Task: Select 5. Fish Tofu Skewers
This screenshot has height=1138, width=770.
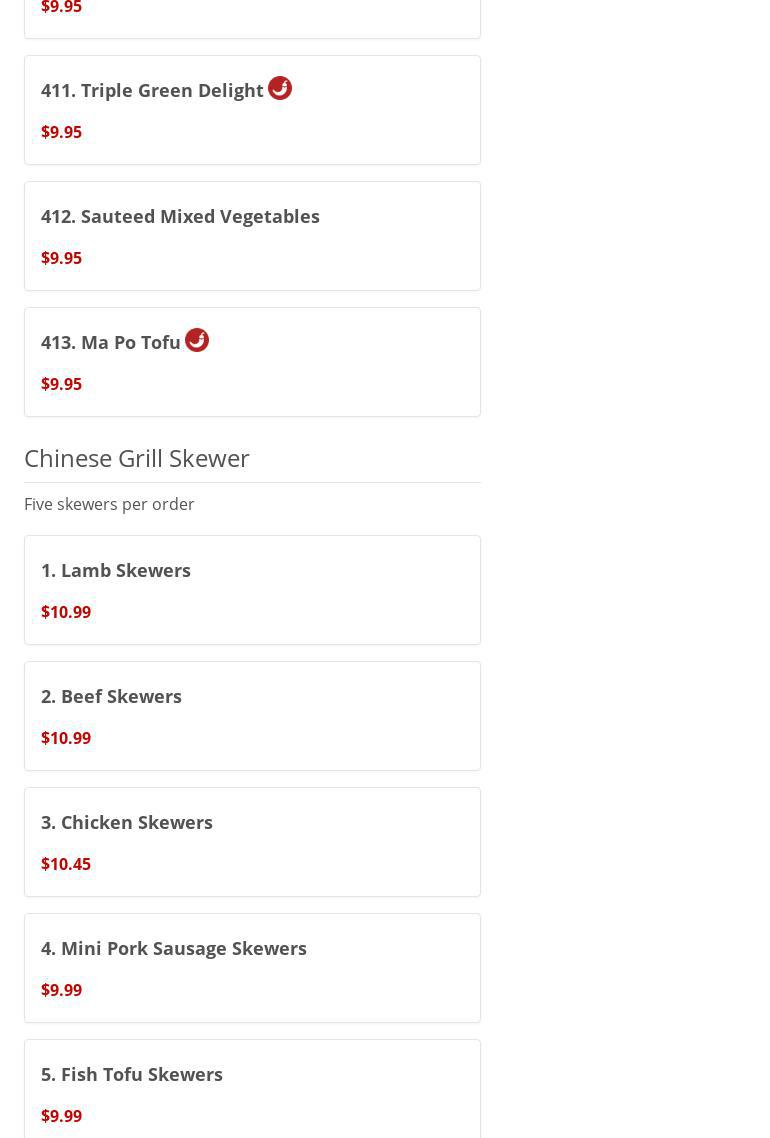Action: pyautogui.click(x=252, y=1090)
